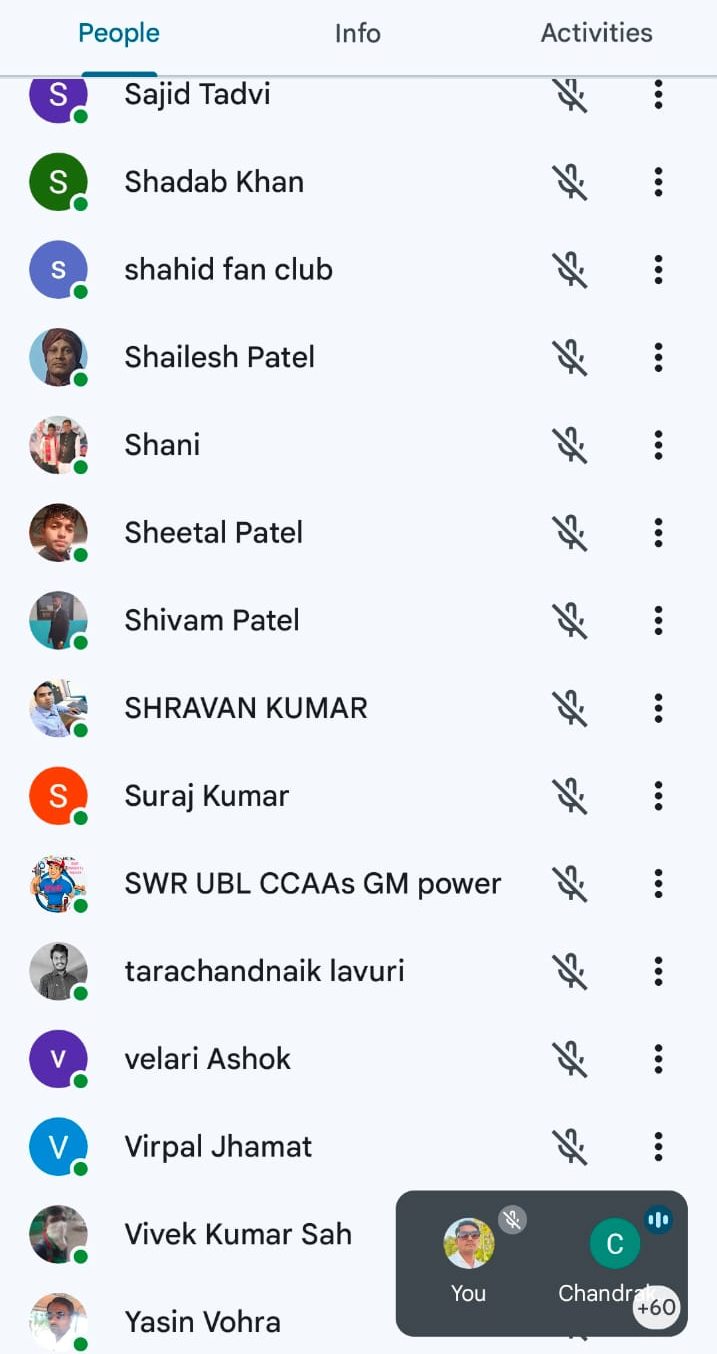Open more options for Shadab Khan
The image size is (717, 1354).
[658, 182]
